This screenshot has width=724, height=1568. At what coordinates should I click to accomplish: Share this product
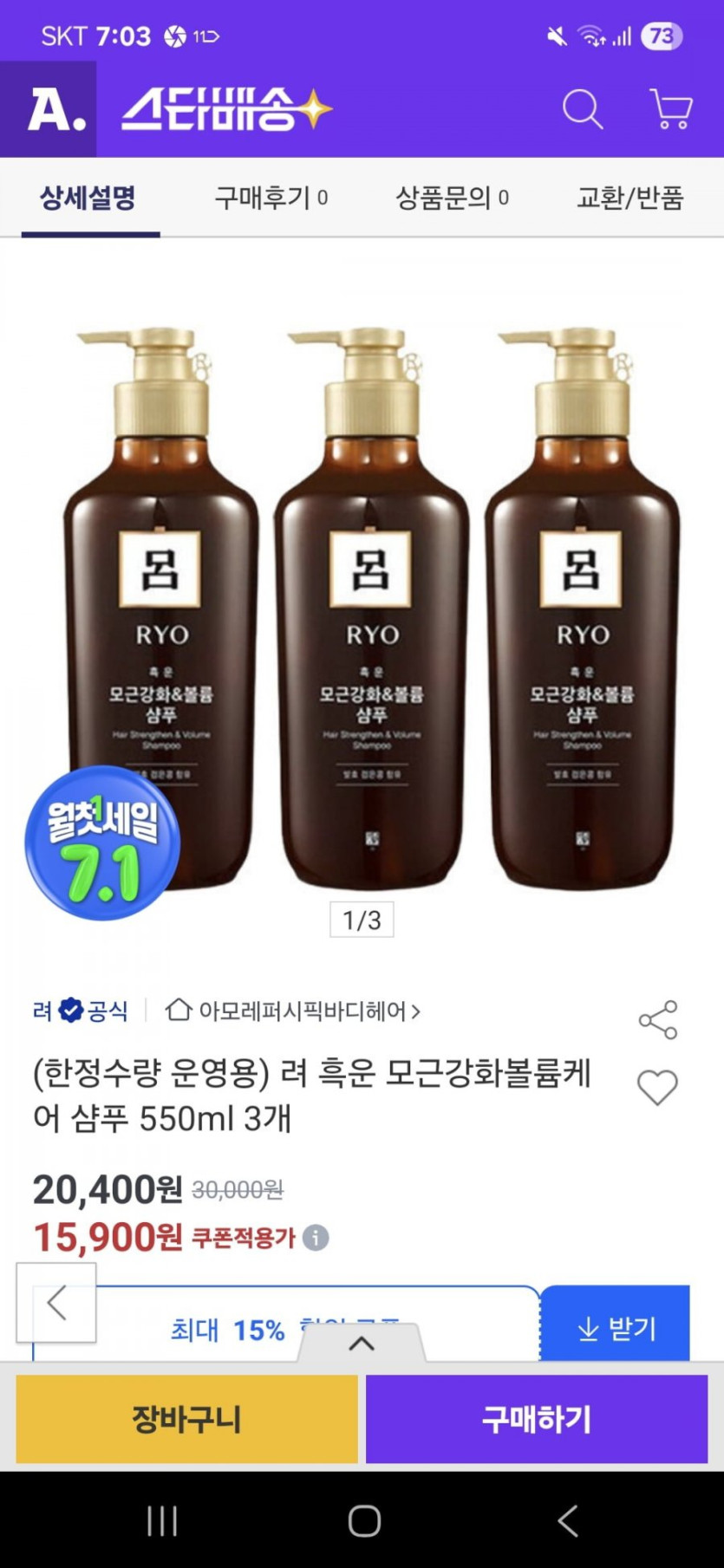pyautogui.click(x=658, y=1019)
